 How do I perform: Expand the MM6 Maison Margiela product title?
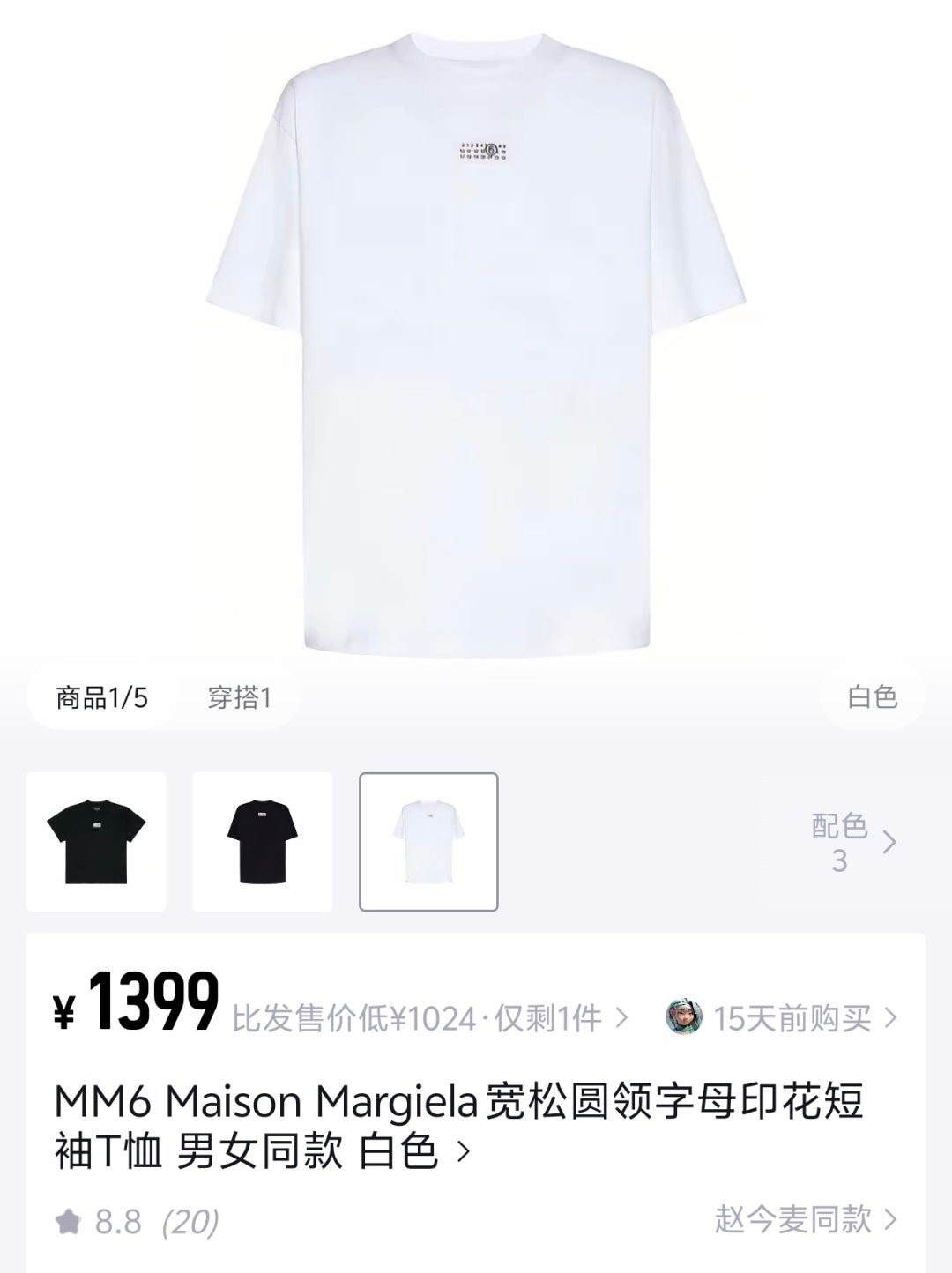coord(458,1127)
